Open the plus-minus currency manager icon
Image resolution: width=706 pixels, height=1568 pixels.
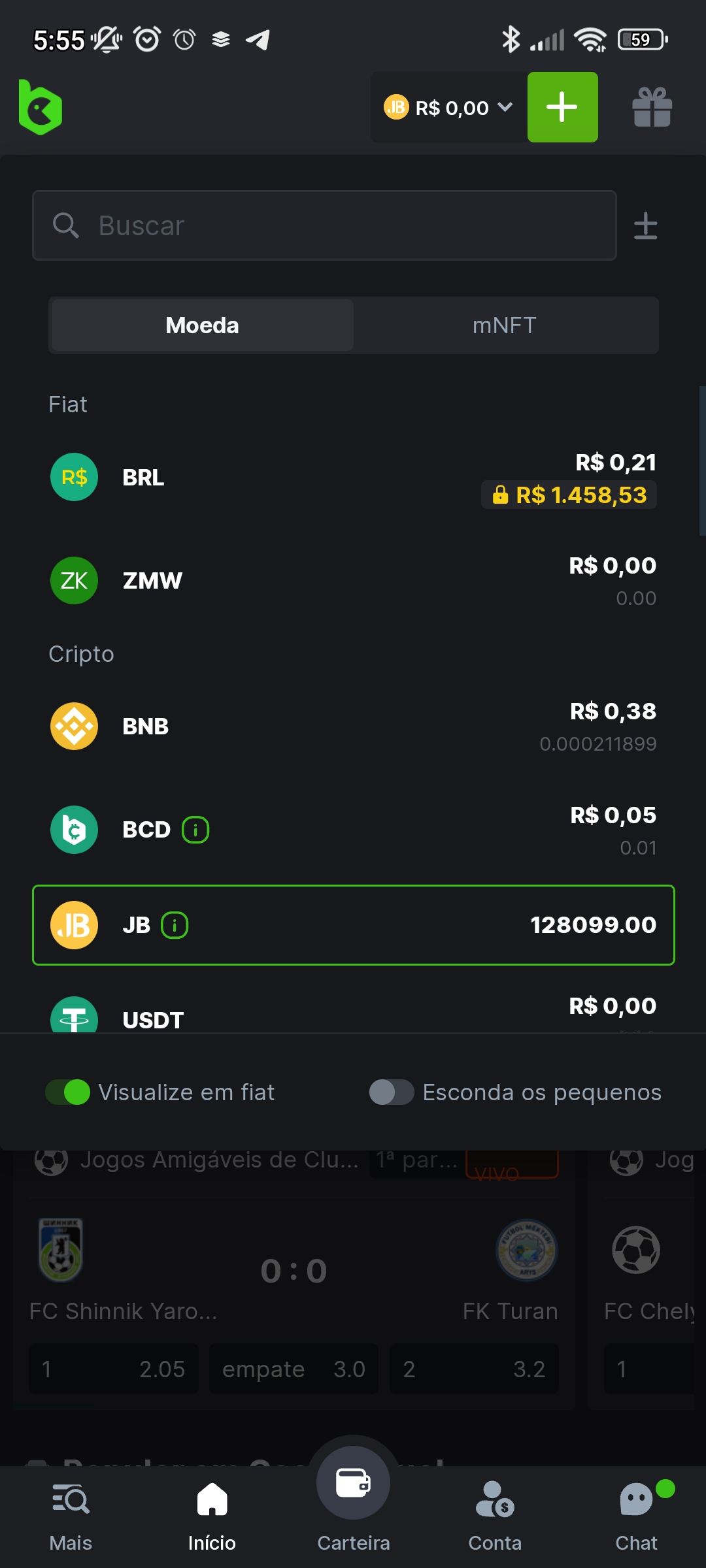point(645,226)
